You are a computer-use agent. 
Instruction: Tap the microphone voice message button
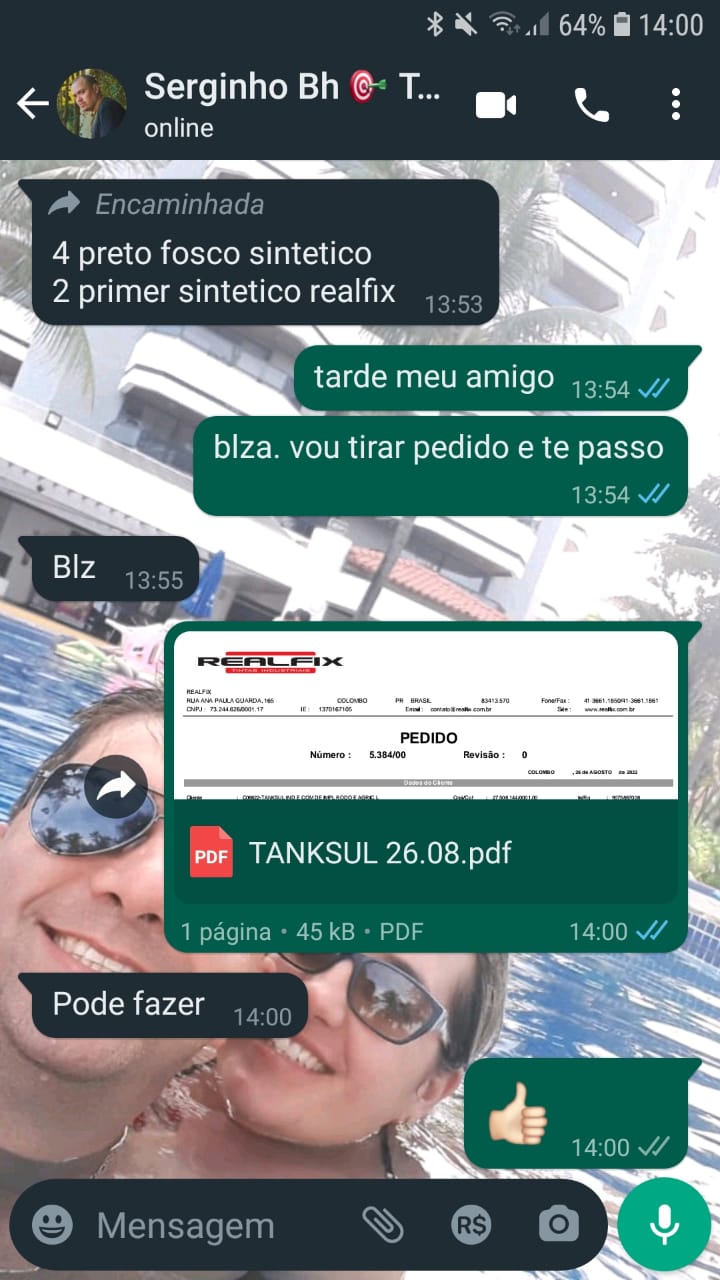click(664, 1224)
